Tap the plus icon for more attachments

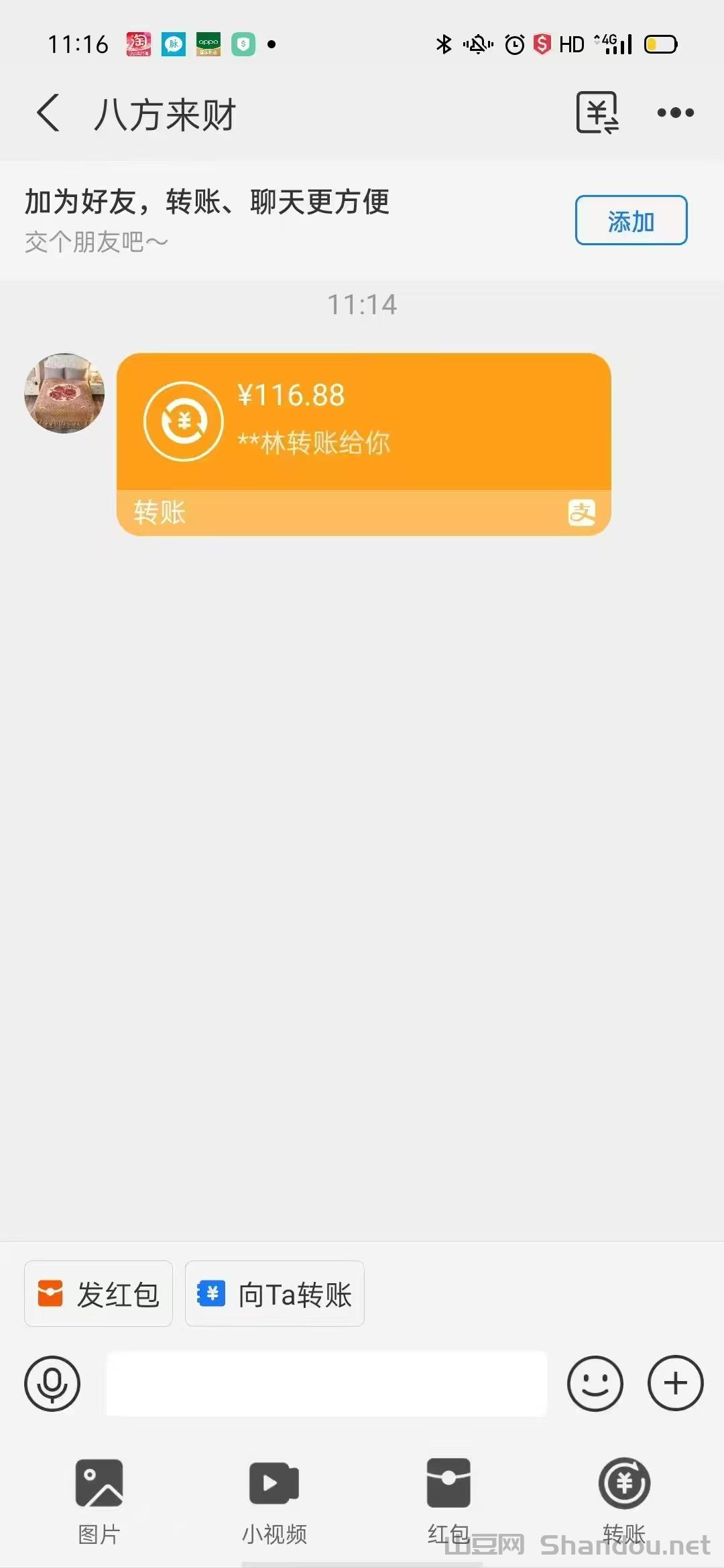point(674,1383)
